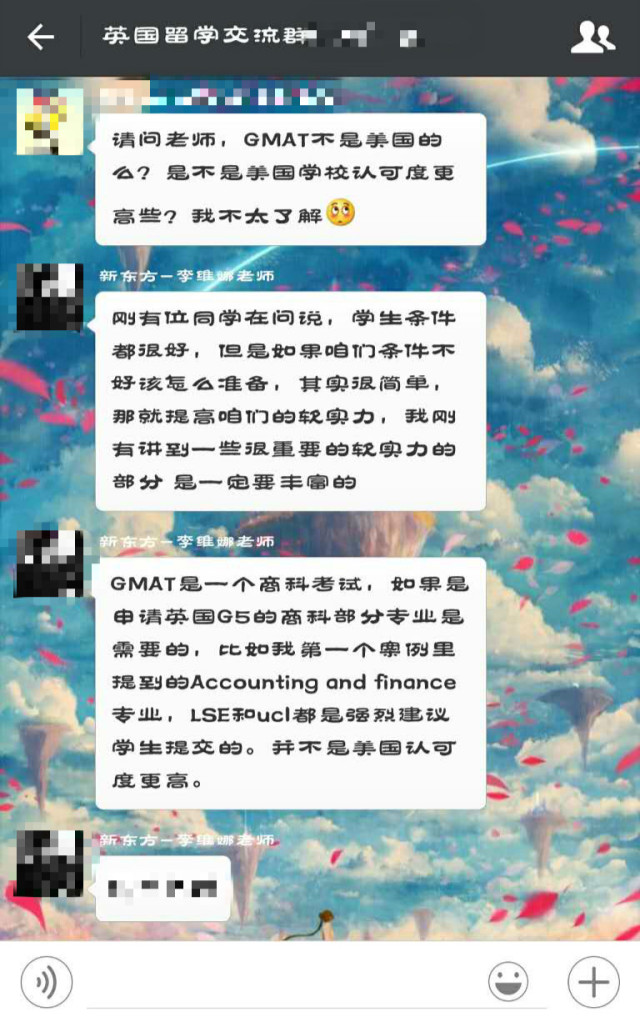
Task: Open the plus attachment menu
Action: coord(594,982)
